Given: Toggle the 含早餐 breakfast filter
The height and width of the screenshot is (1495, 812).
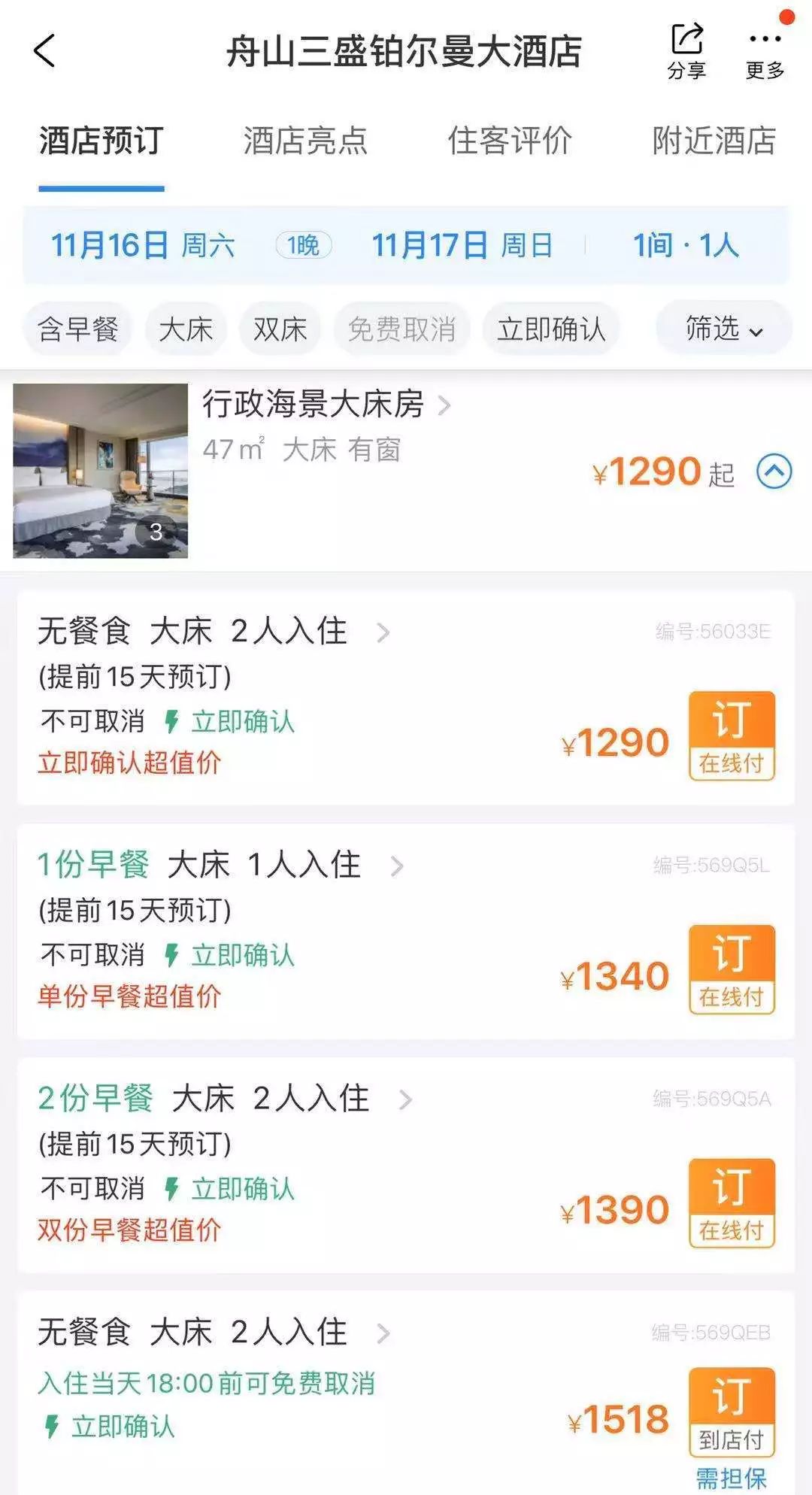Looking at the screenshot, I should [79, 327].
